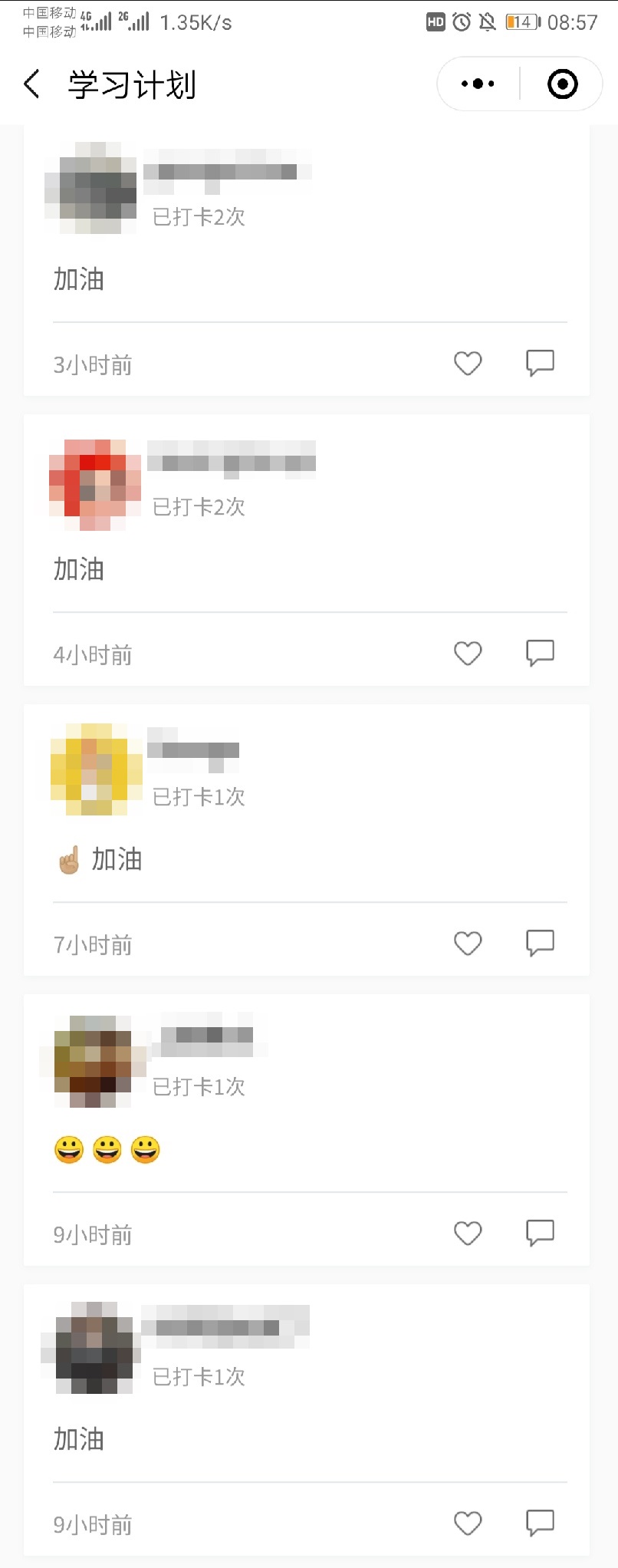618x1568 pixels.
Task: Close the mini program with the circle button
Action: point(562,84)
